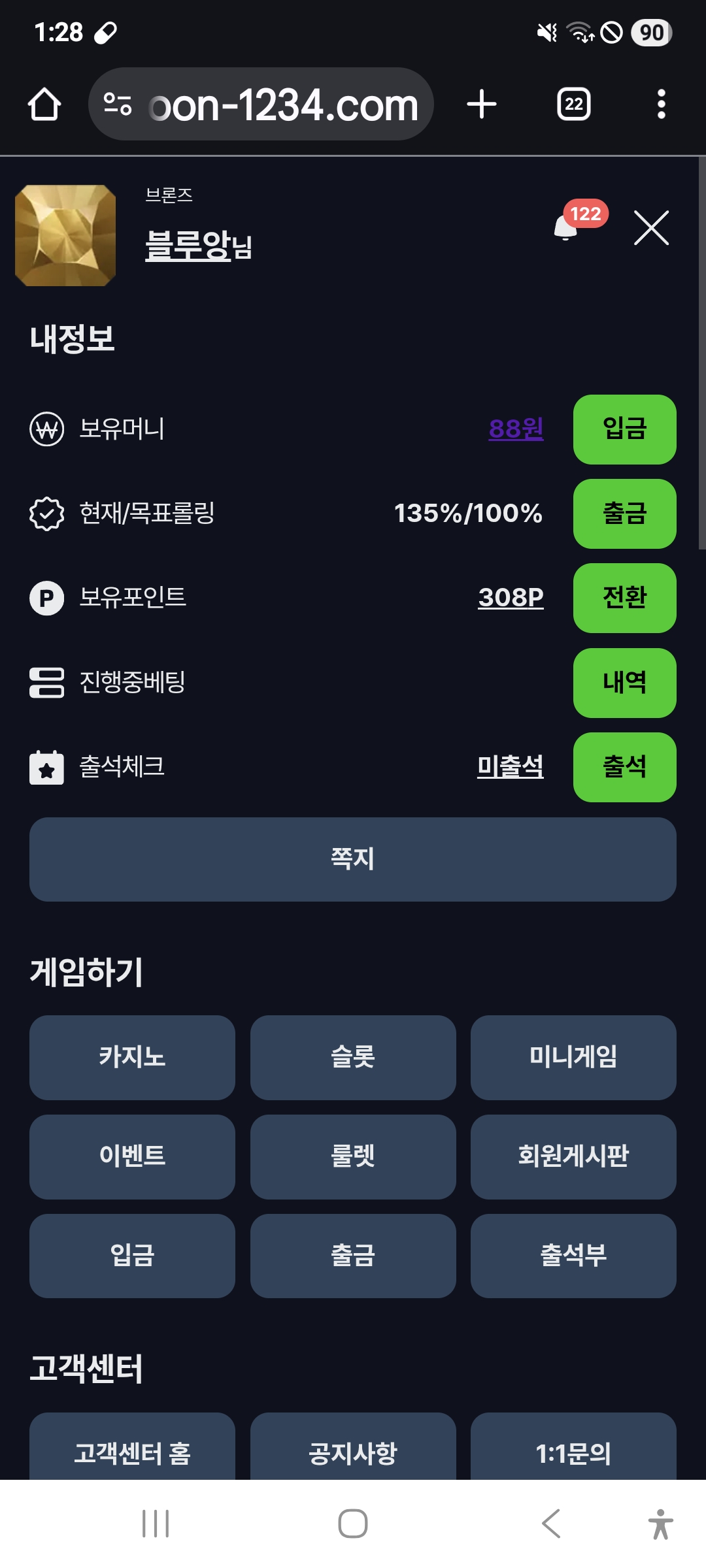
Task: Close the side menu with the X
Action: (651, 228)
